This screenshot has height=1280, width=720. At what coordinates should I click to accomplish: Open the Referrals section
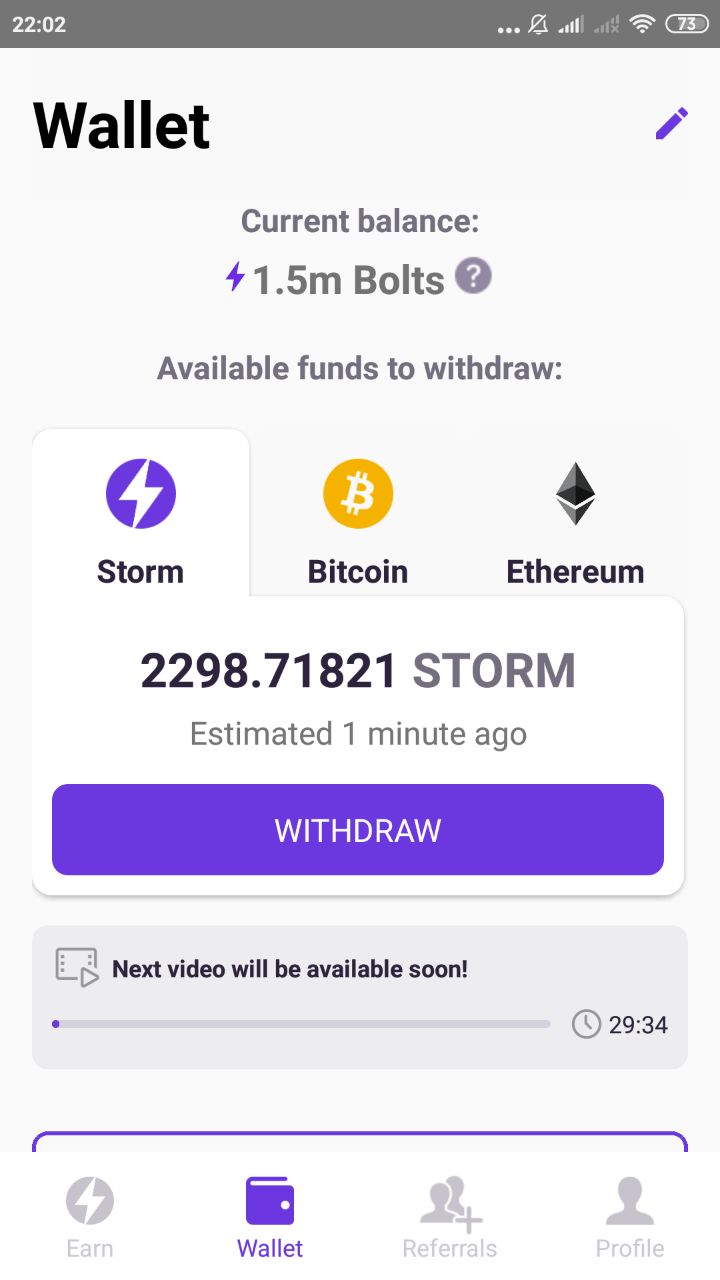pyautogui.click(x=450, y=1216)
